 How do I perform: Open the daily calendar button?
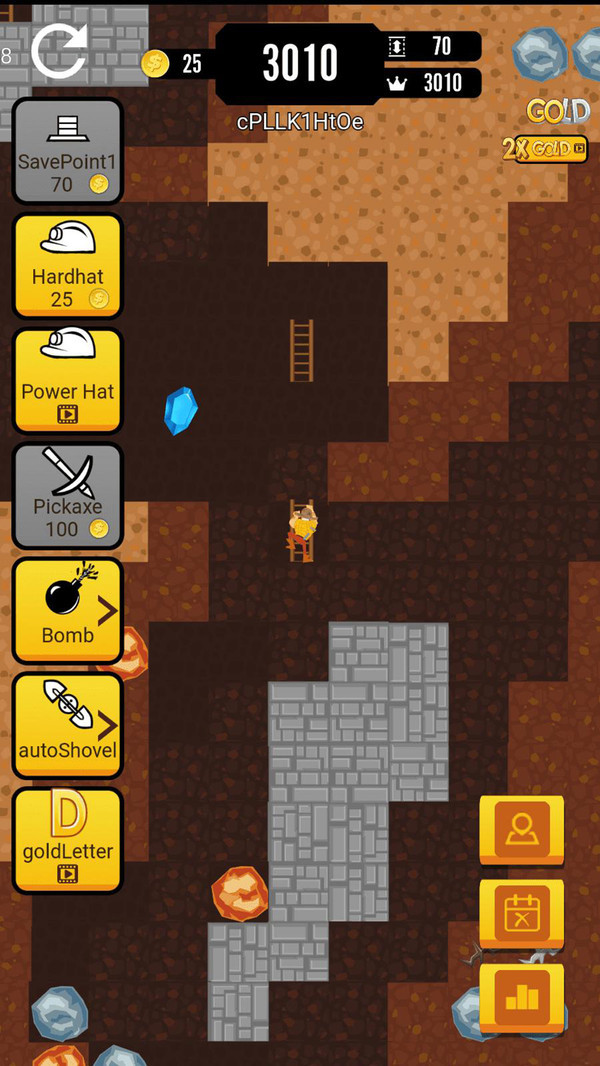pos(521,913)
